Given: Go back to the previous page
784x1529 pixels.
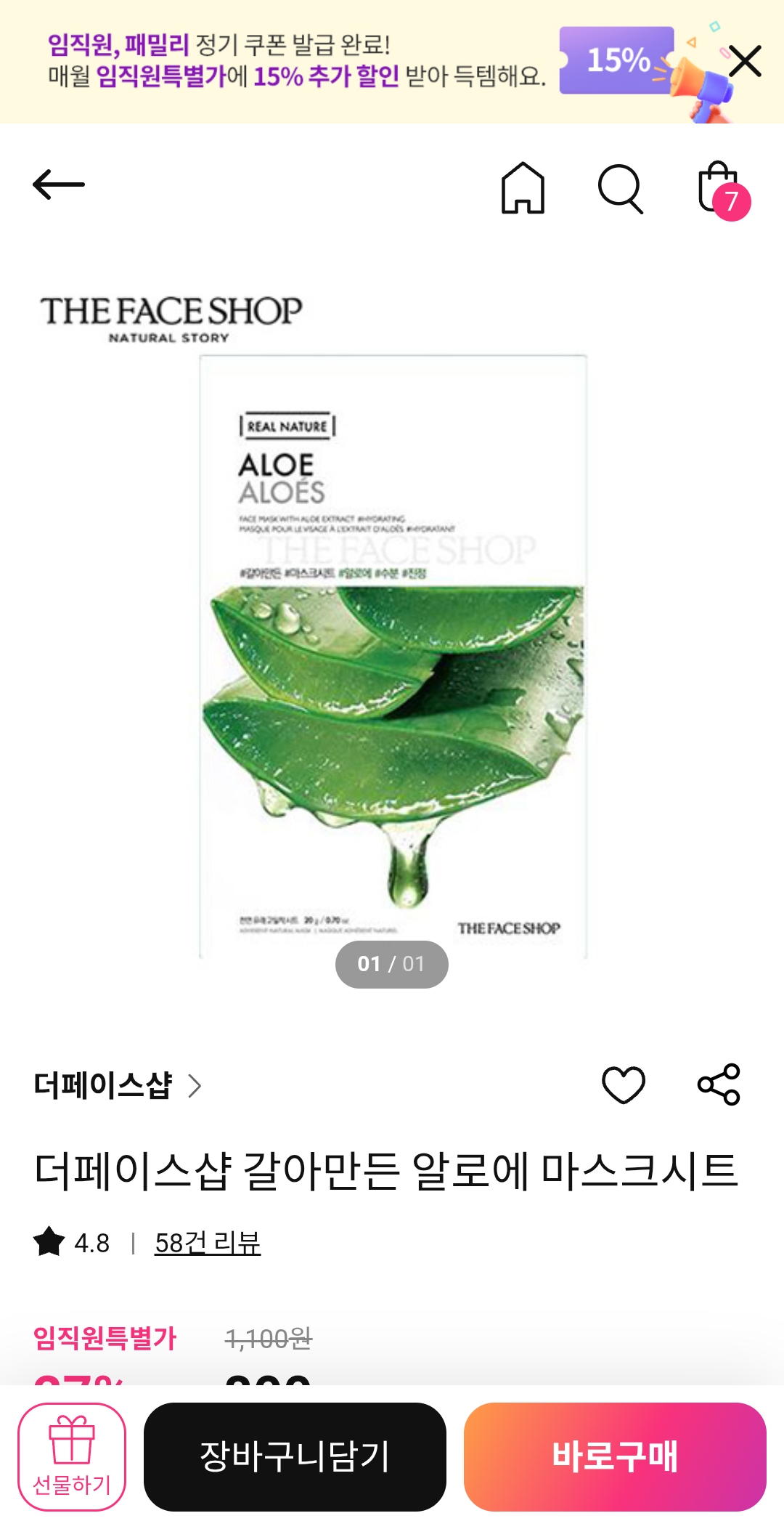Looking at the screenshot, I should pyautogui.click(x=59, y=185).
